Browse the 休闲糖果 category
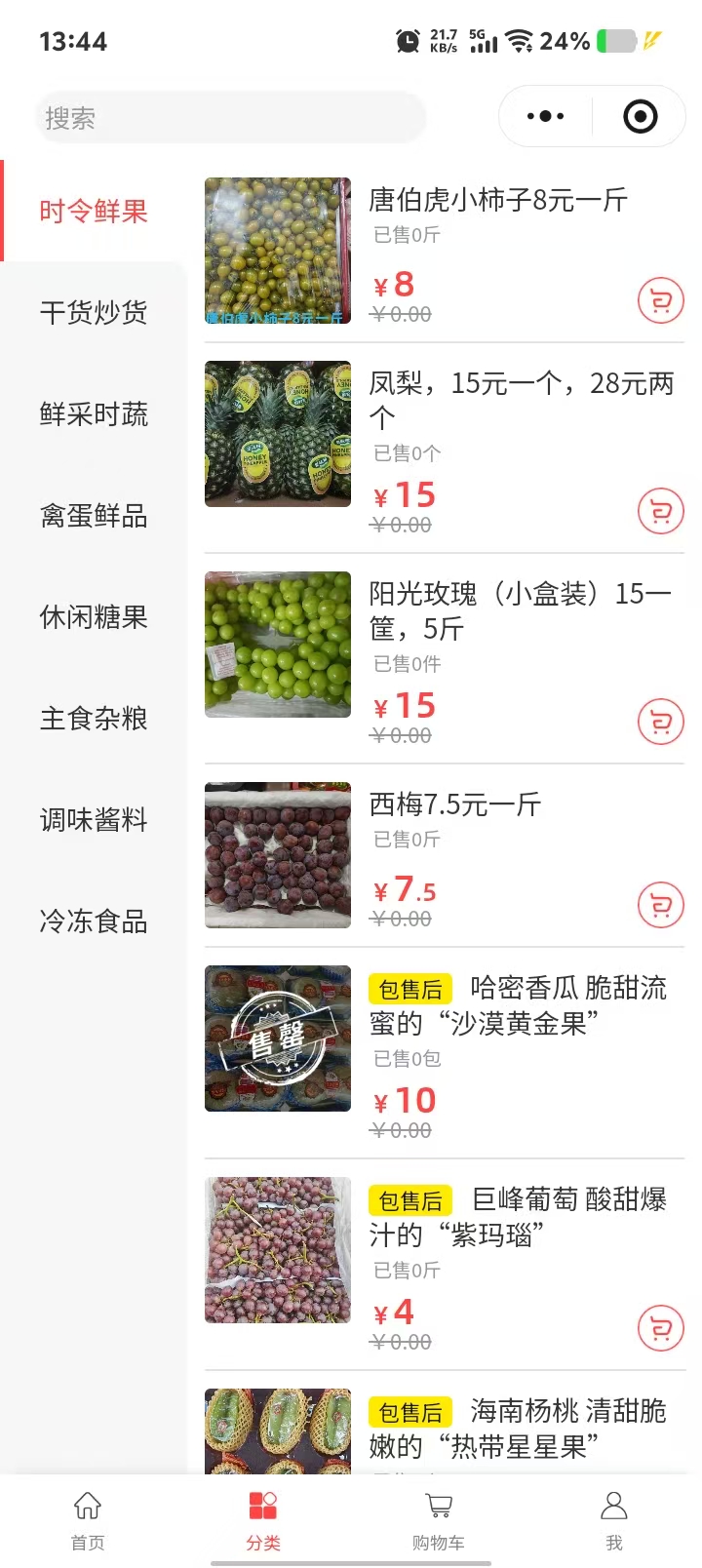Image resolution: width=702 pixels, height=1568 pixels. click(x=94, y=616)
